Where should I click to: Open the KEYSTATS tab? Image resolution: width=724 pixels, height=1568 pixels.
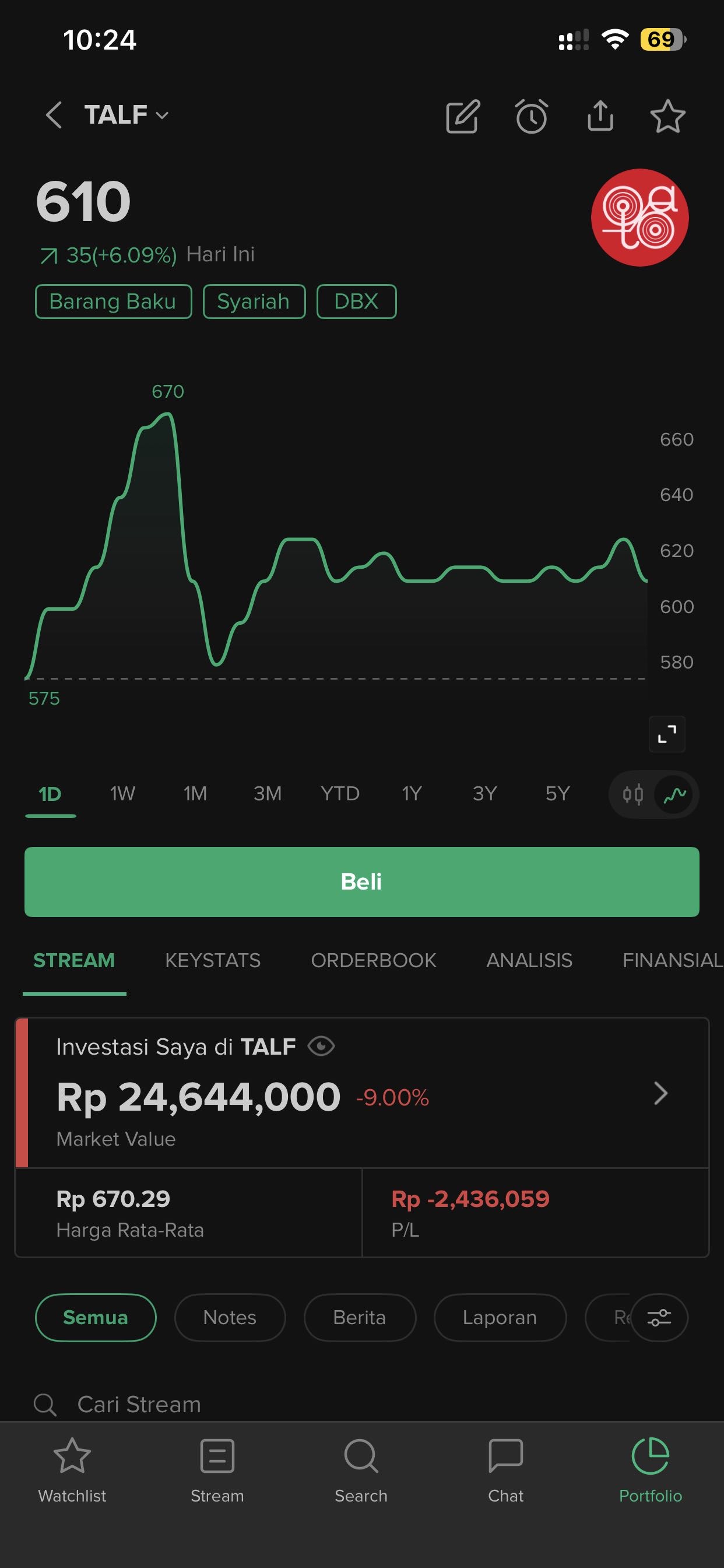tap(212, 960)
